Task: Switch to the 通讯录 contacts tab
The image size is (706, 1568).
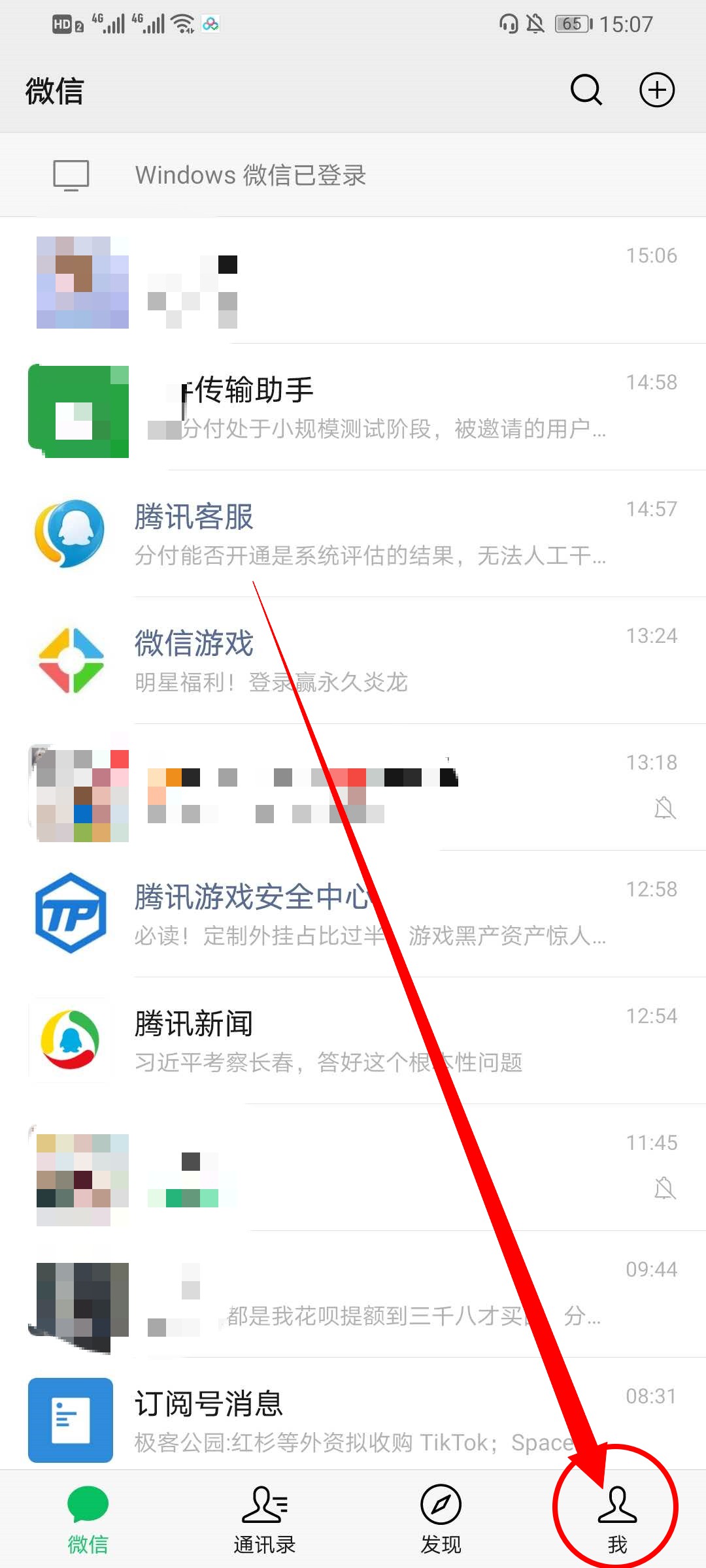Action: coord(264,1519)
